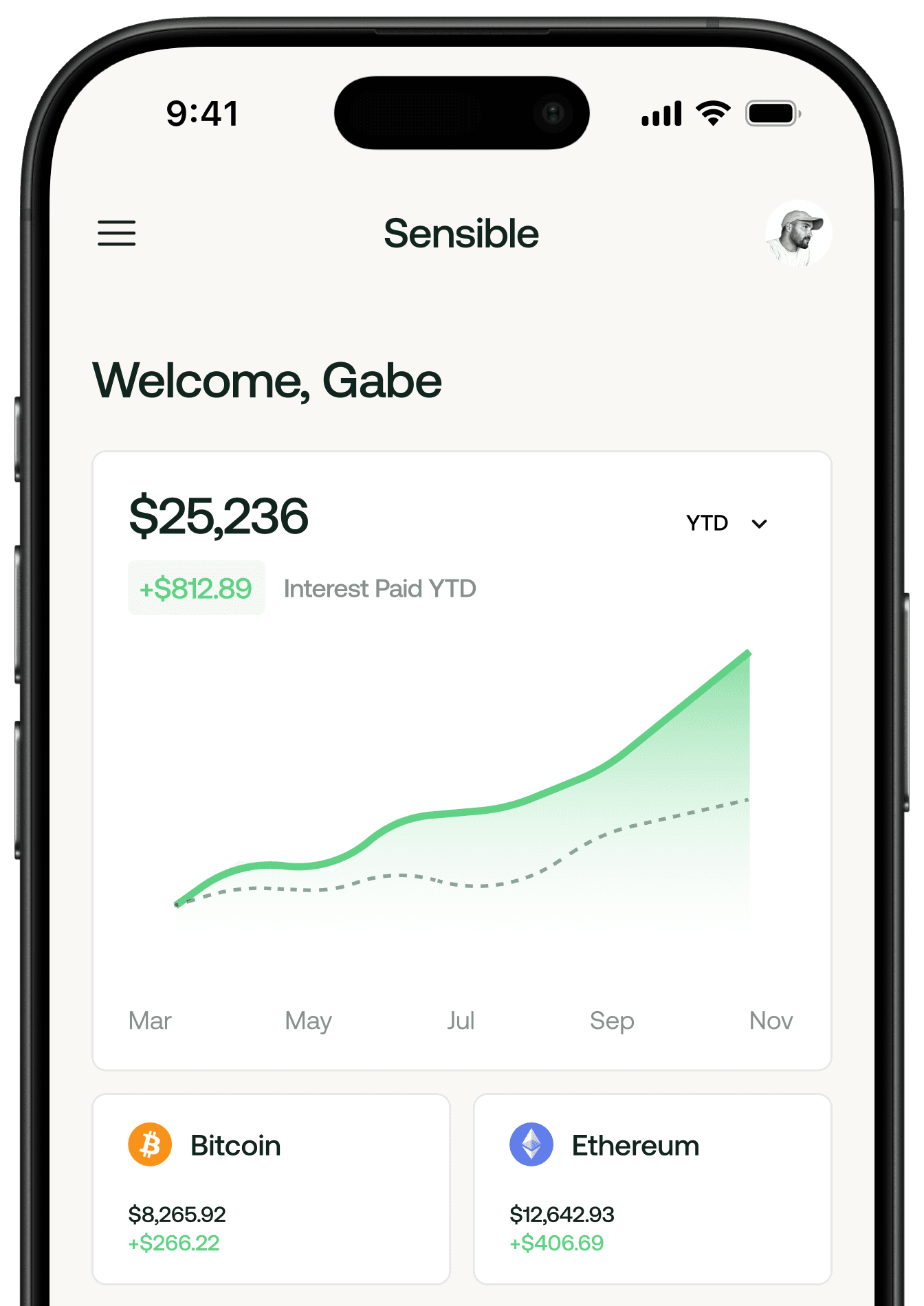
Task: Open the hamburger drawer menu
Action: tap(116, 233)
